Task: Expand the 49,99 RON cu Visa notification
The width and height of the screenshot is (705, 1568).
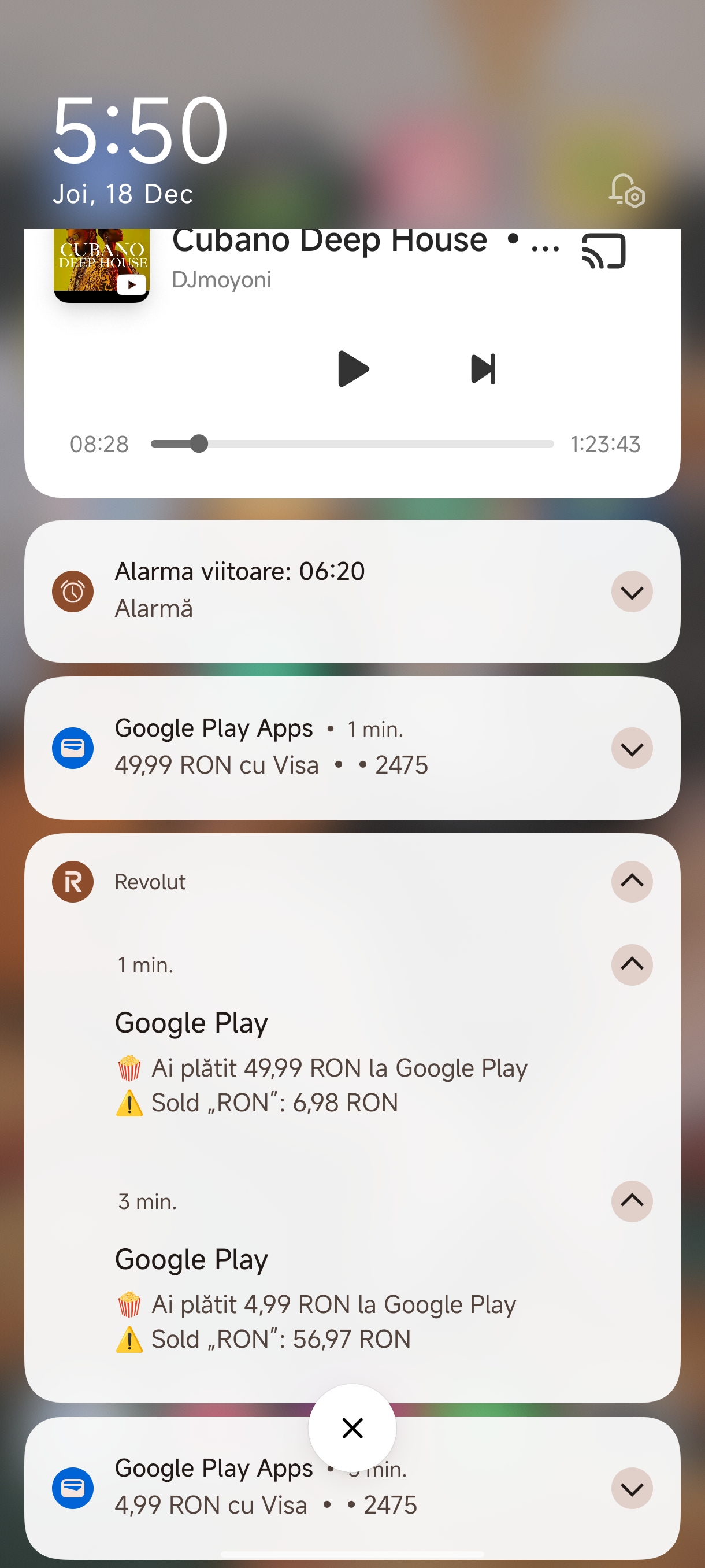Action: [632, 748]
